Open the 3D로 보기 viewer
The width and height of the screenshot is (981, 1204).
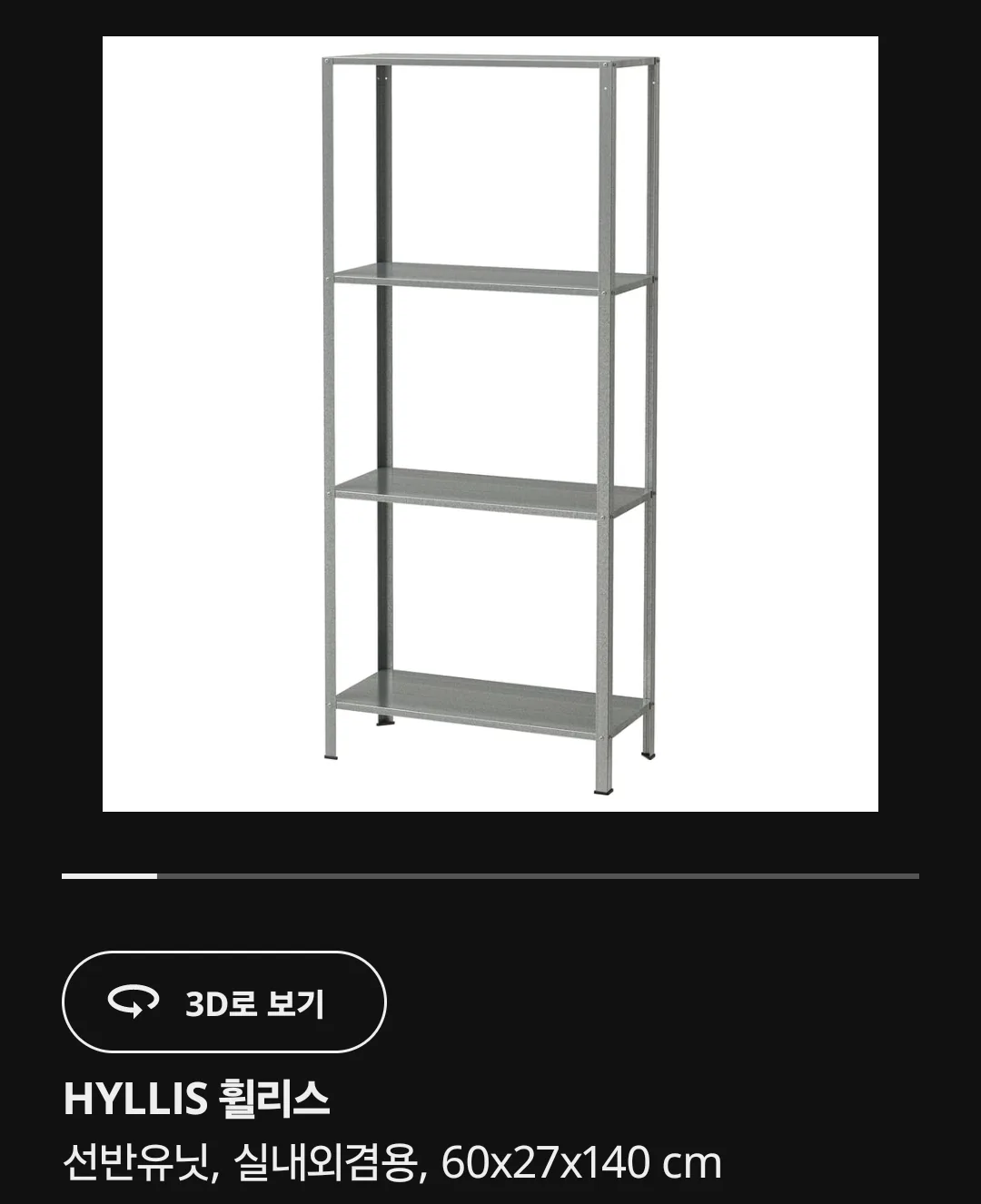(223, 1002)
